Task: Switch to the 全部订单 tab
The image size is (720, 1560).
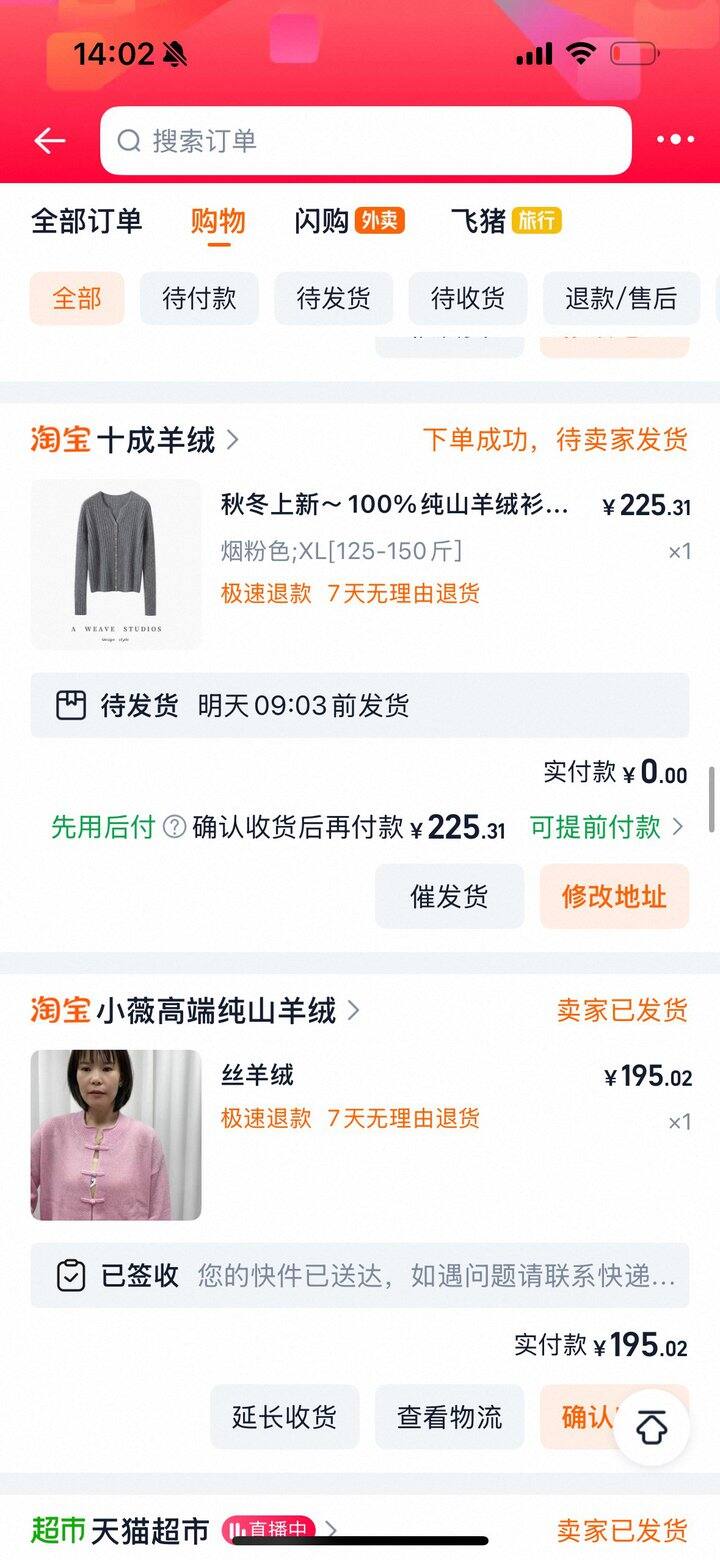Action: click(87, 221)
